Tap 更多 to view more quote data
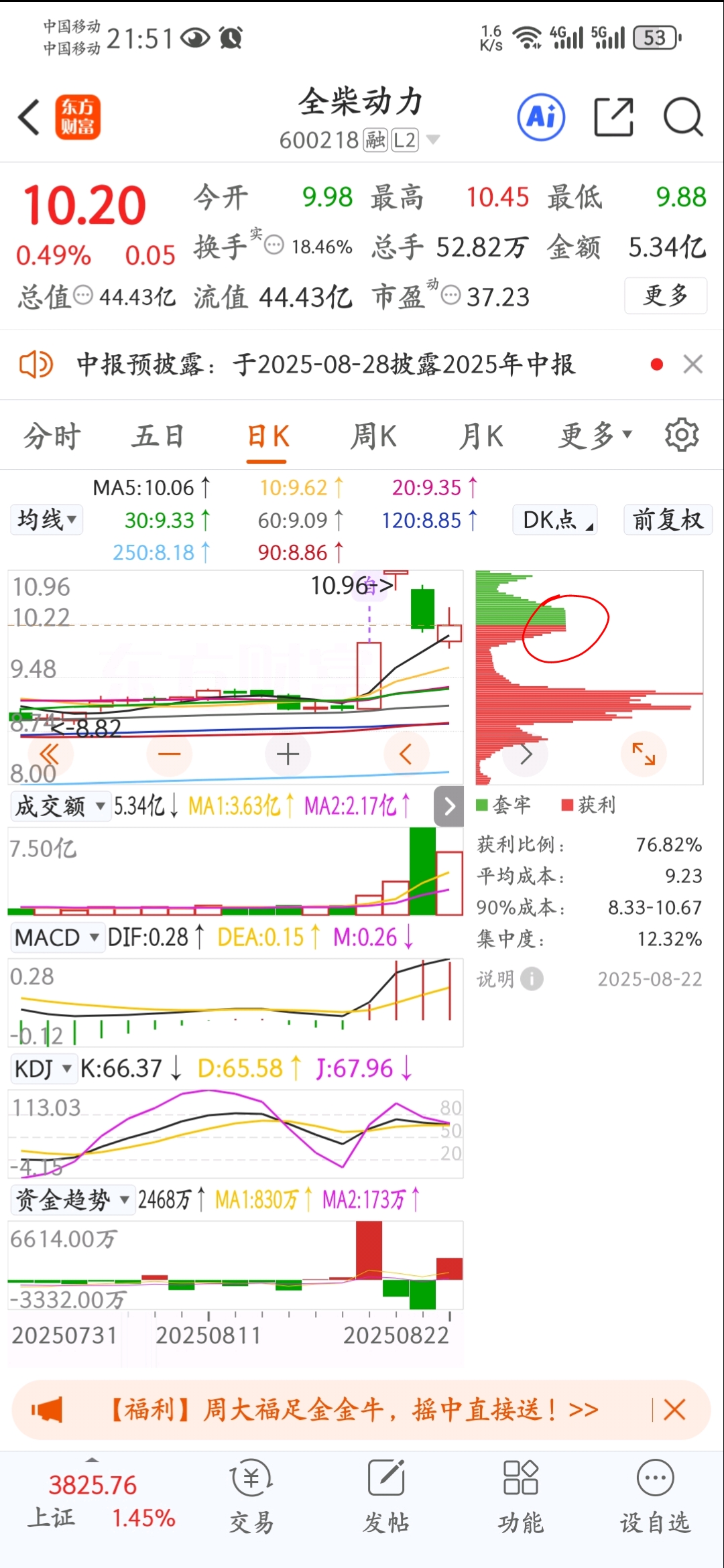724x1568 pixels. (666, 296)
